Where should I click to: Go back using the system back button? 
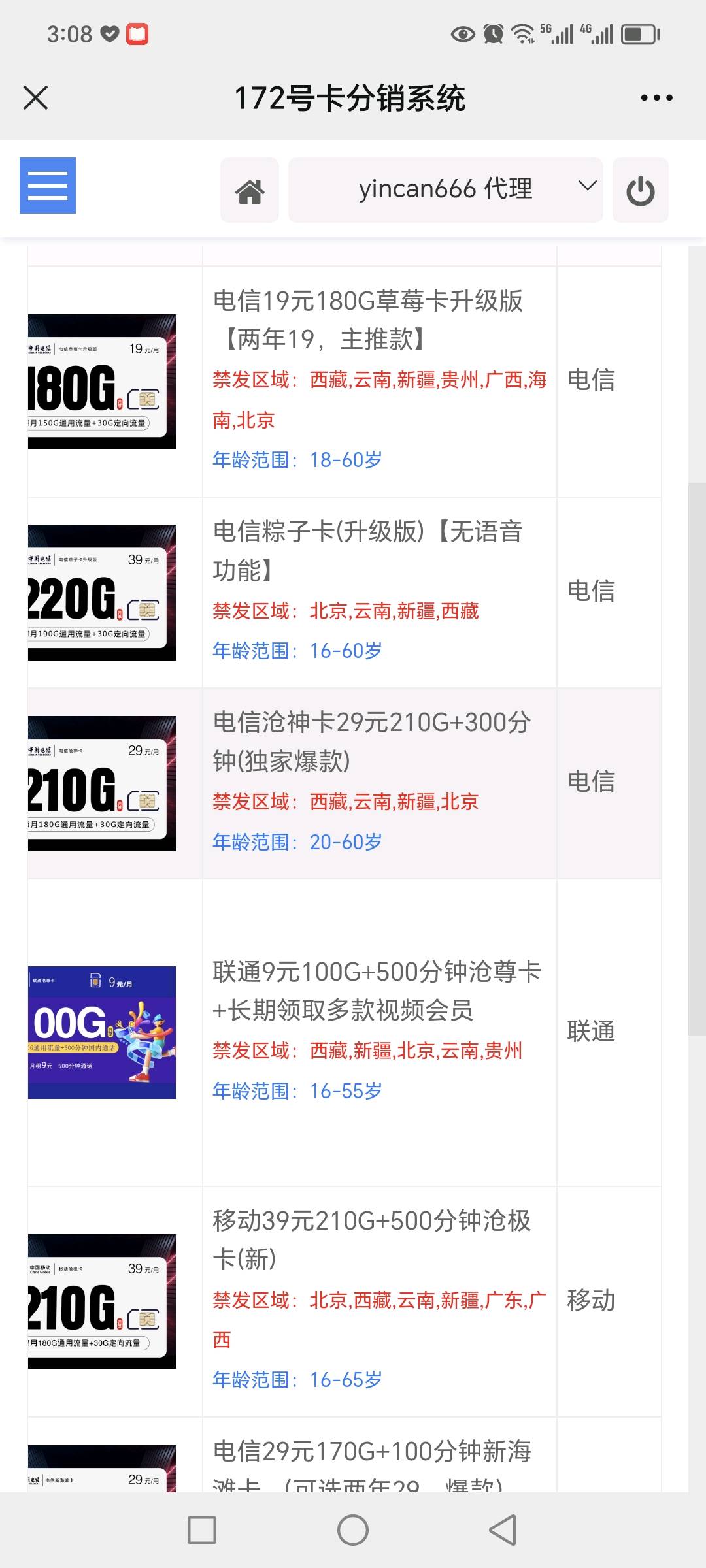click(x=503, y=1530)
